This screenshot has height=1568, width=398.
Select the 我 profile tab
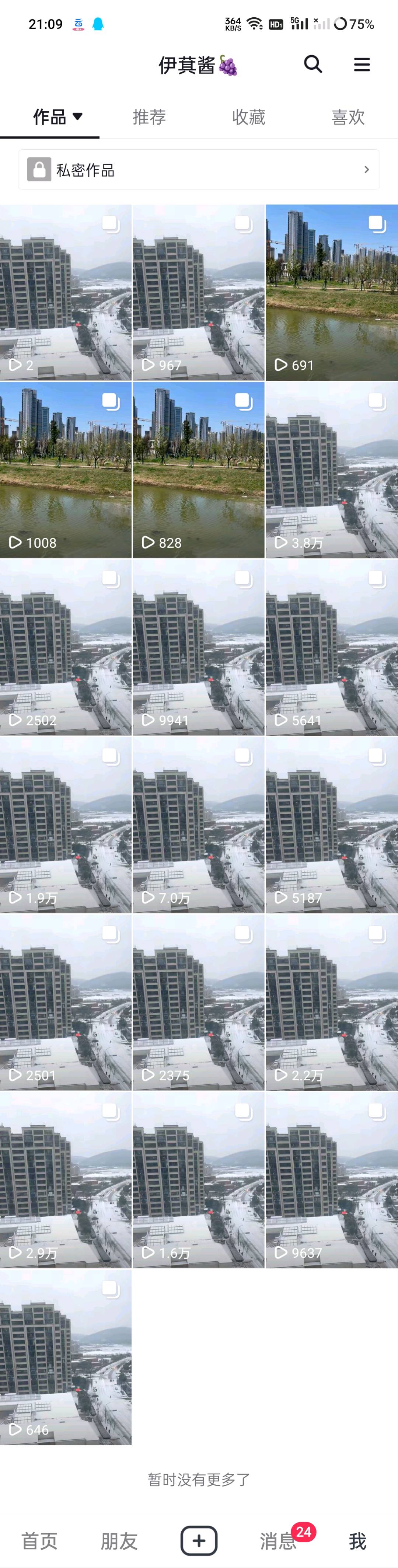[358, 1541]
